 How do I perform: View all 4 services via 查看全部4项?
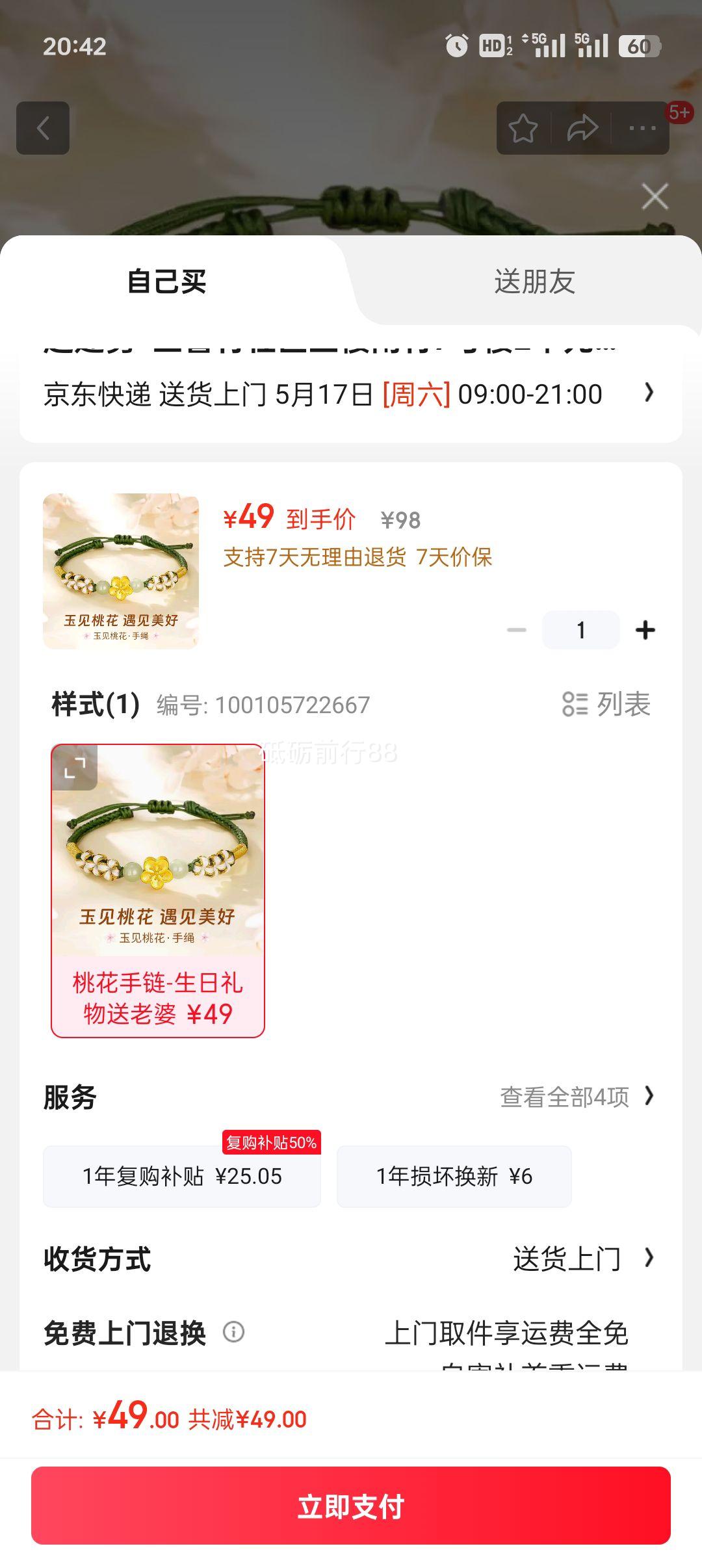tap(576, 1097)
